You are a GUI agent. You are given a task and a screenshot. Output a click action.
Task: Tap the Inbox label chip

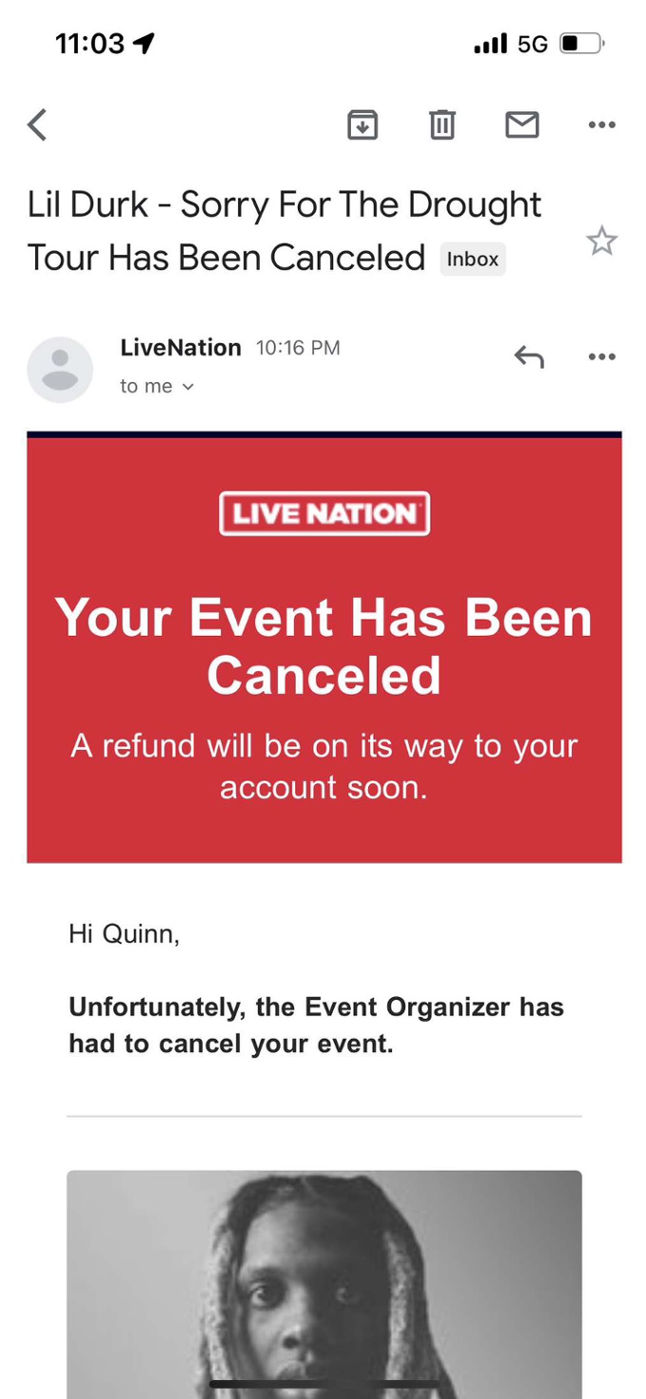point(473,259)
